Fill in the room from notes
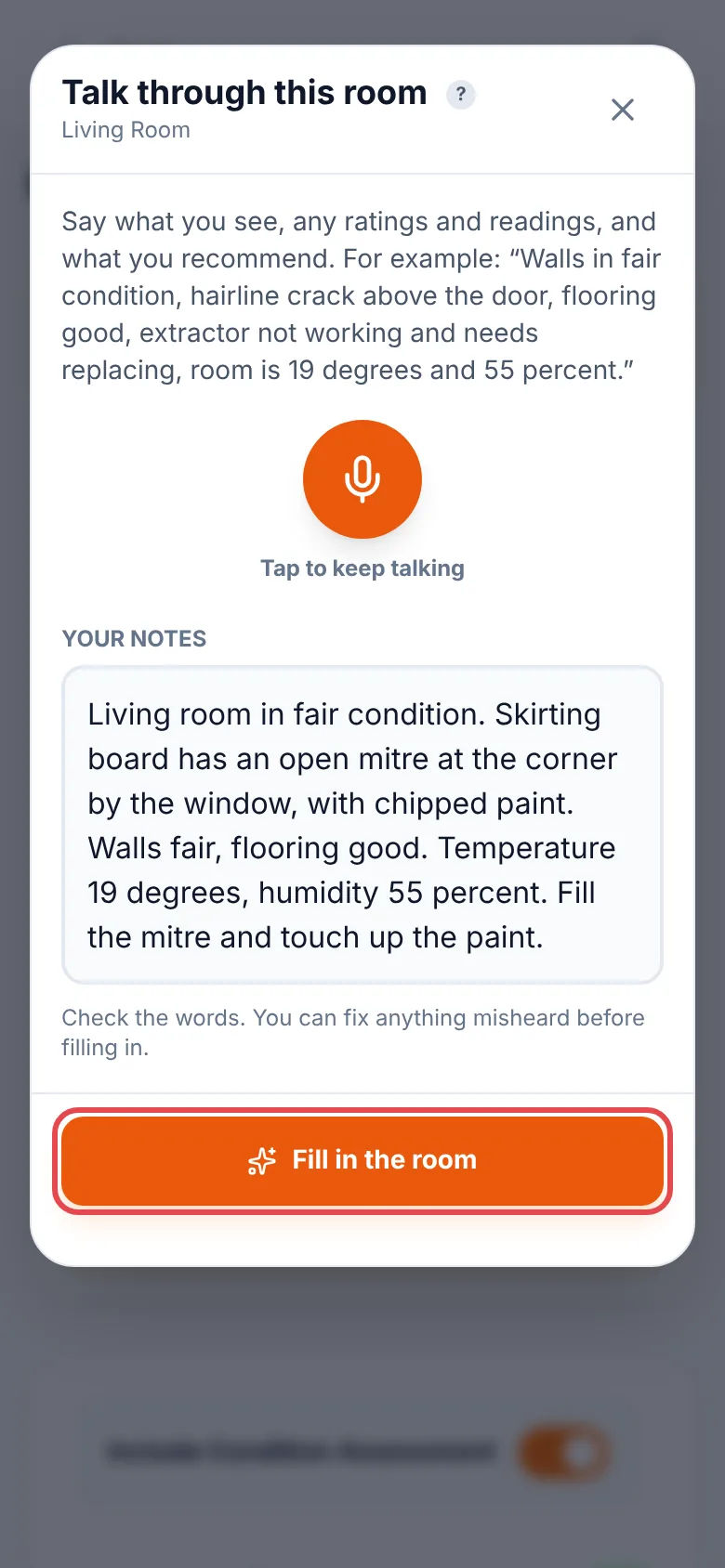Screen dimensions: 725x1568 tap(362, 1160)
